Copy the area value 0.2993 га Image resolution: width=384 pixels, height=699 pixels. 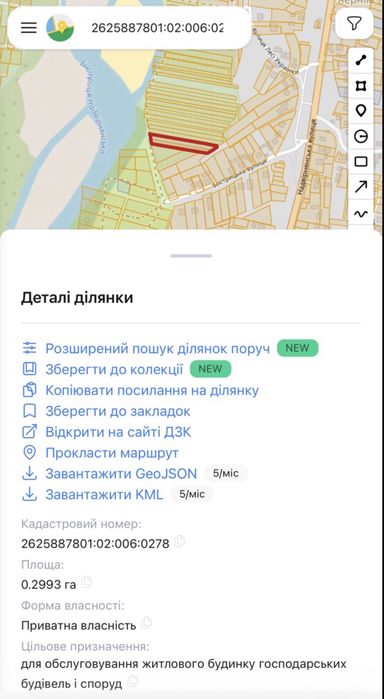coord(87,582)
